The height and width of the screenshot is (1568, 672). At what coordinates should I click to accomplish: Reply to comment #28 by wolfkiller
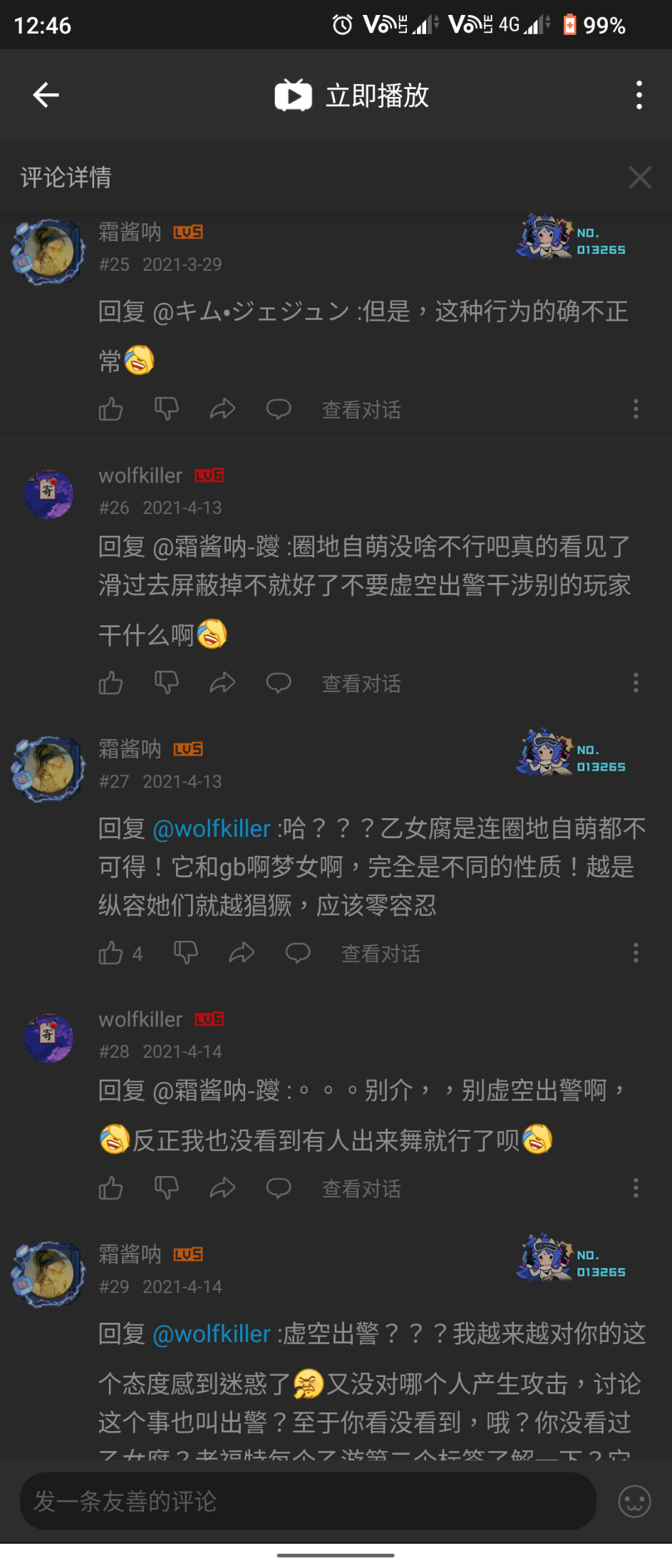pyautogui.click(x=279, y=1188)
